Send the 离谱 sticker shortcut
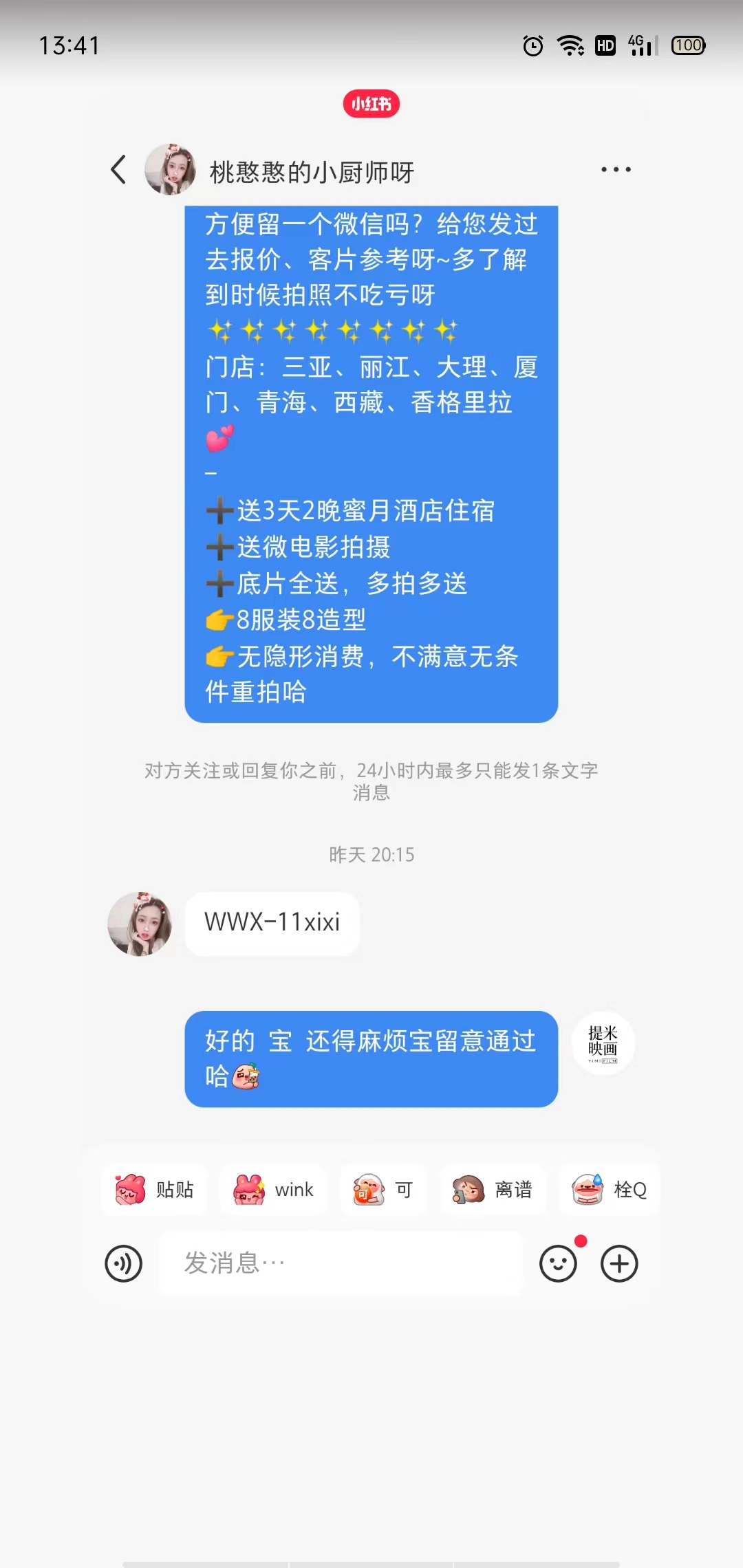Screen dimensions: 743x1568 click(493, 1190)
